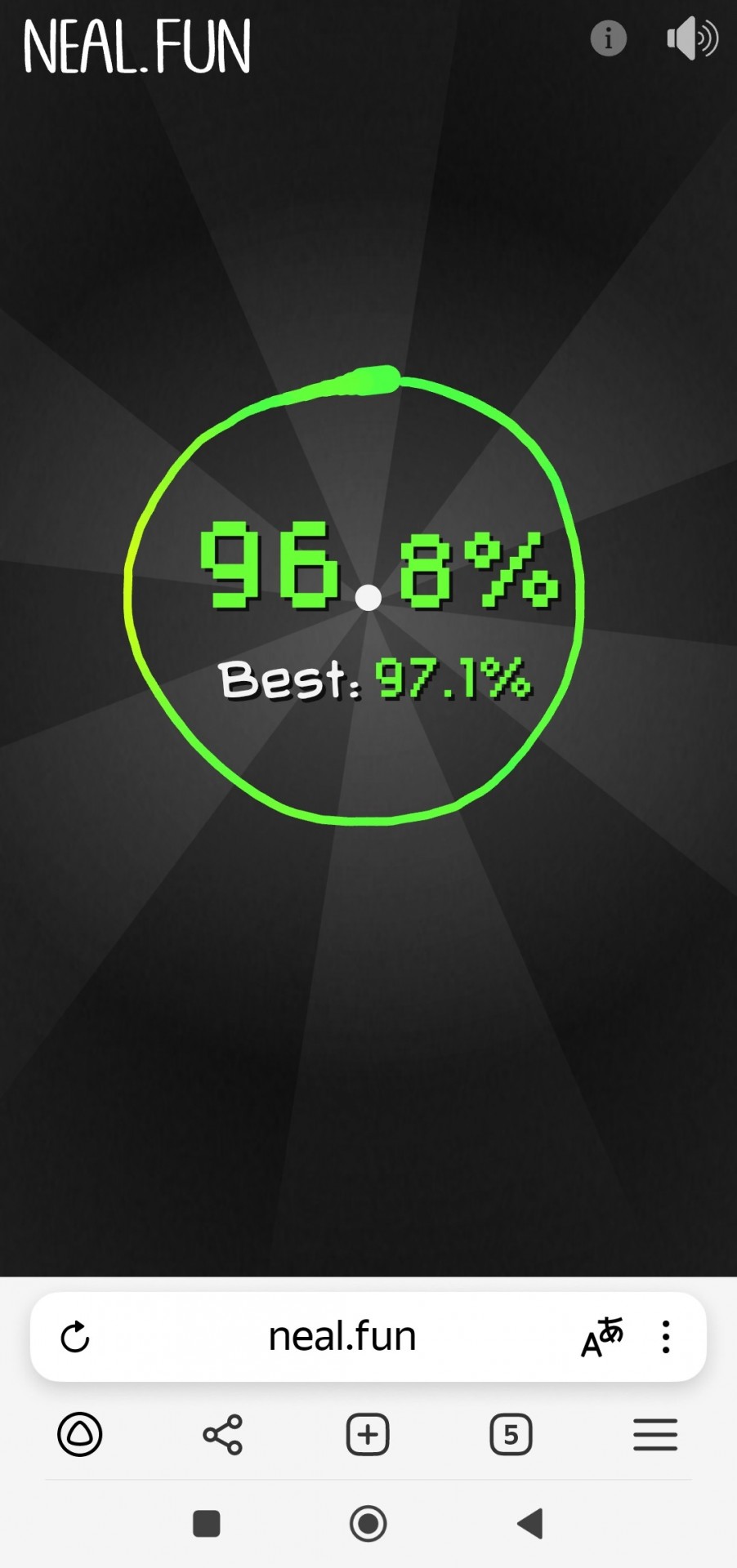
Task: Open the browser hamburger menu
Action: [x=655, y=1435]
